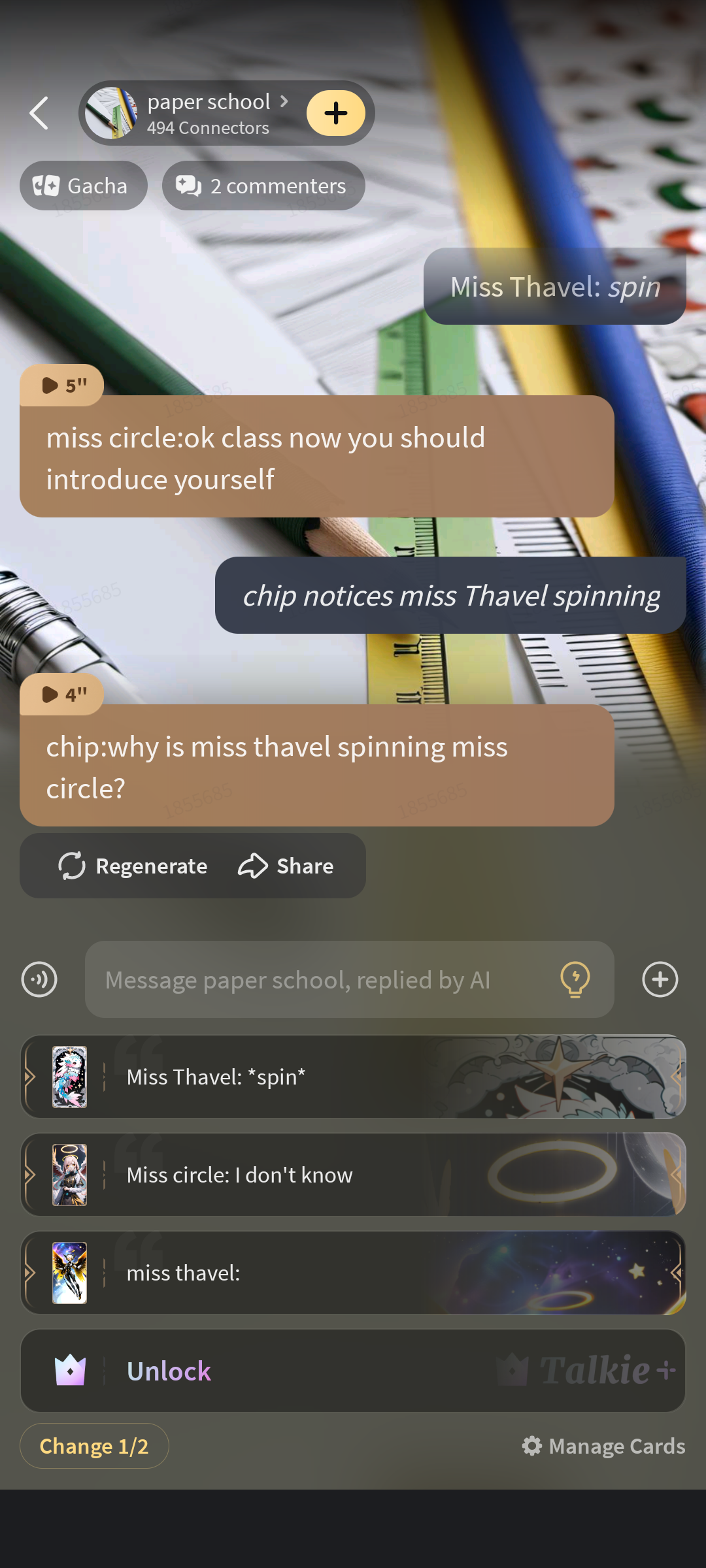The image size is (706, 1568).
Task: Focus the message paper school text field
Action: tap(320, 979)
